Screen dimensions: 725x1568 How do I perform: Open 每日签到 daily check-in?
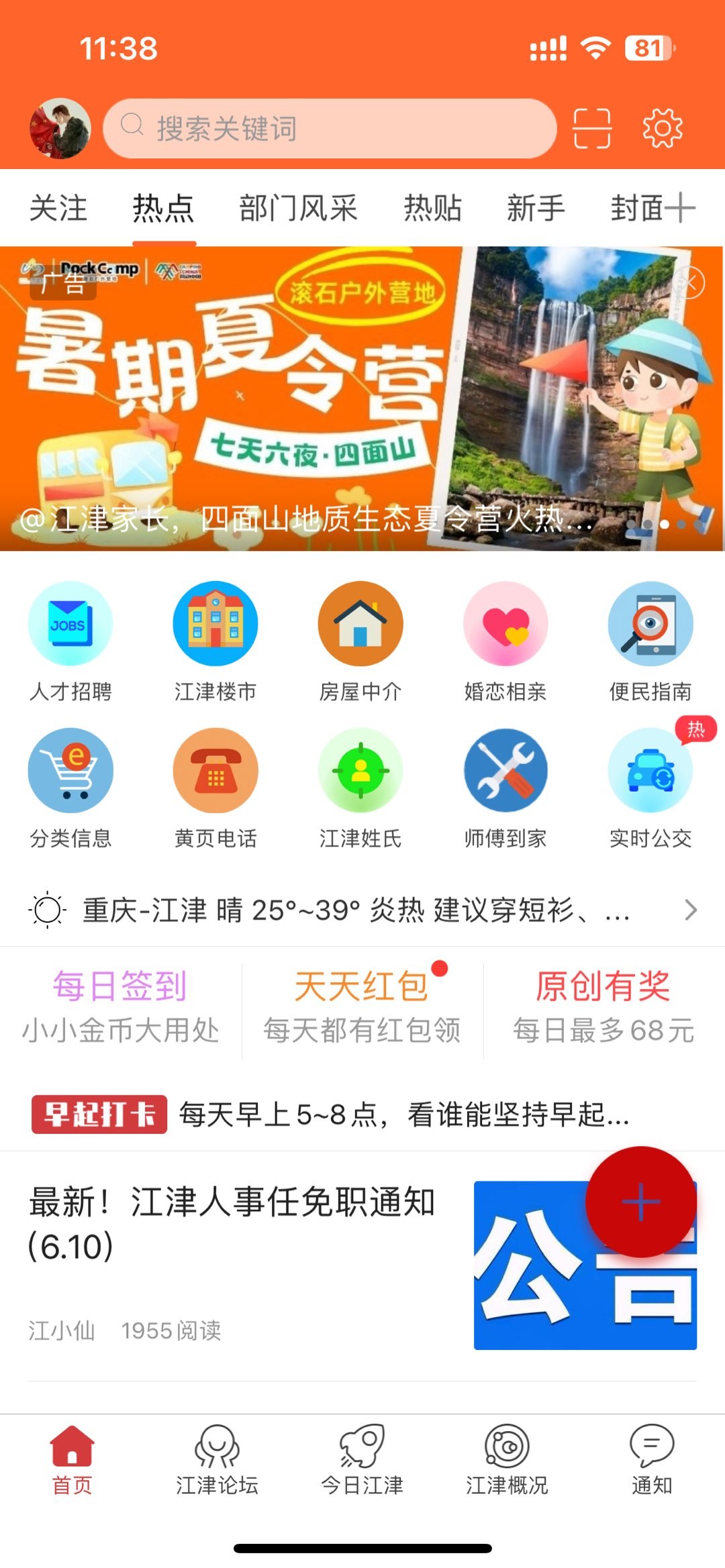pos(120,1006)
